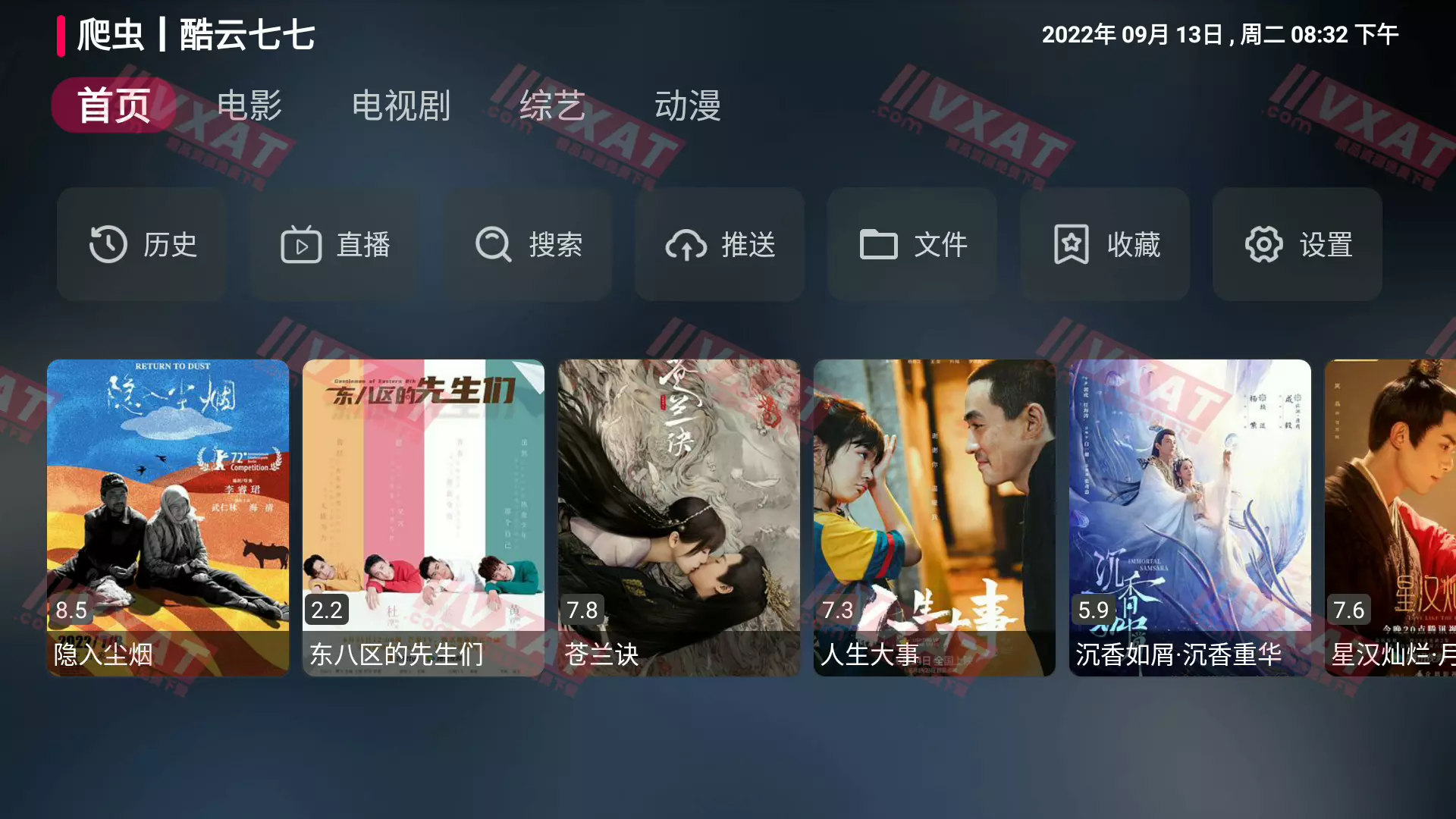Tap the 首页 tab
1456x819 pixels.
(x=114, y=105)
